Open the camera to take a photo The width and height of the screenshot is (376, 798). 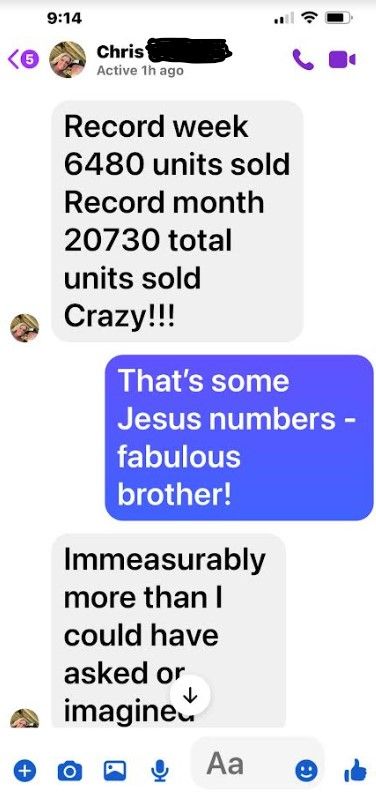tap(70, 772)
